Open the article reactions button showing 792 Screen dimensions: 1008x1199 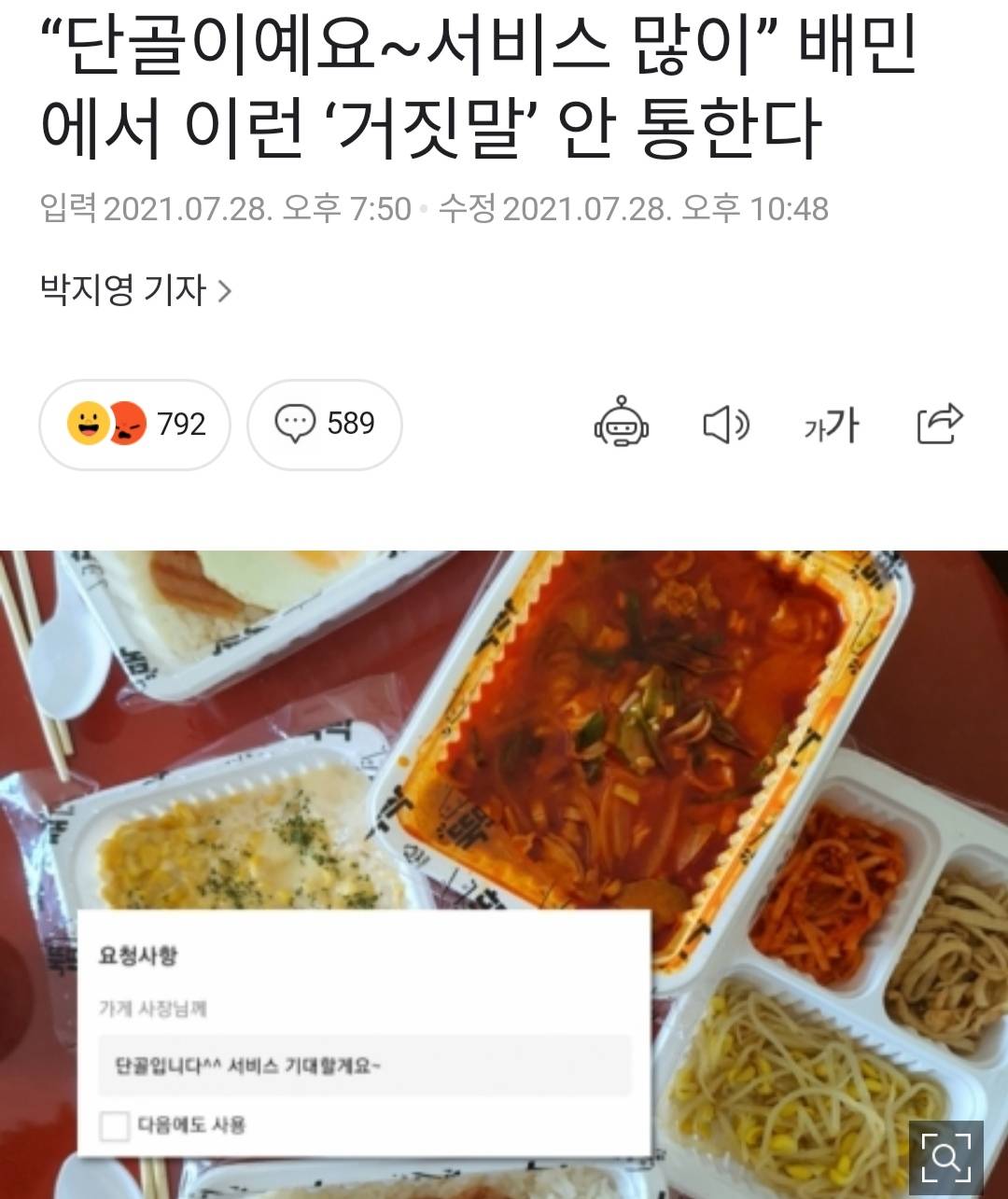click(x=134, y=425)
